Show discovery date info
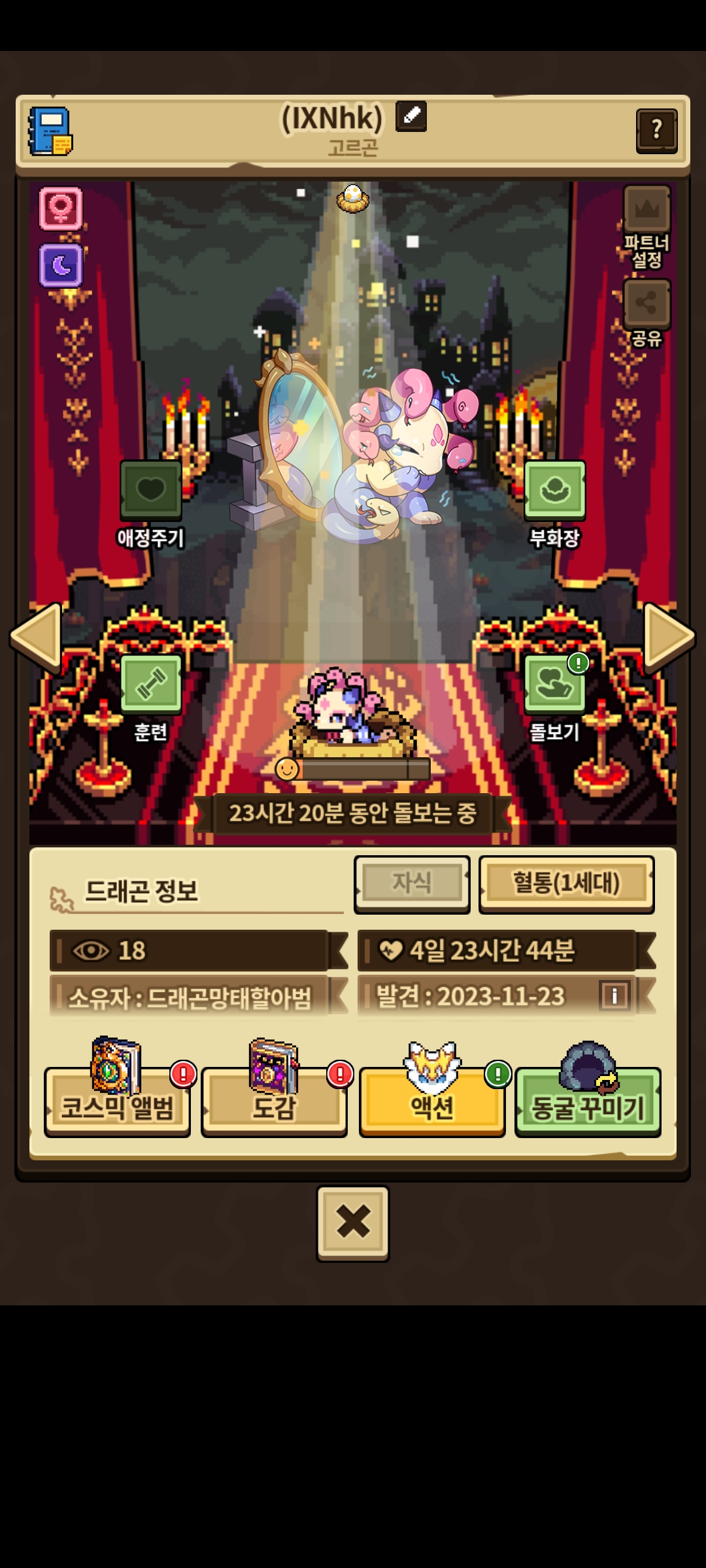This screenshot has height=1568, width=706. tap(614, 996)
